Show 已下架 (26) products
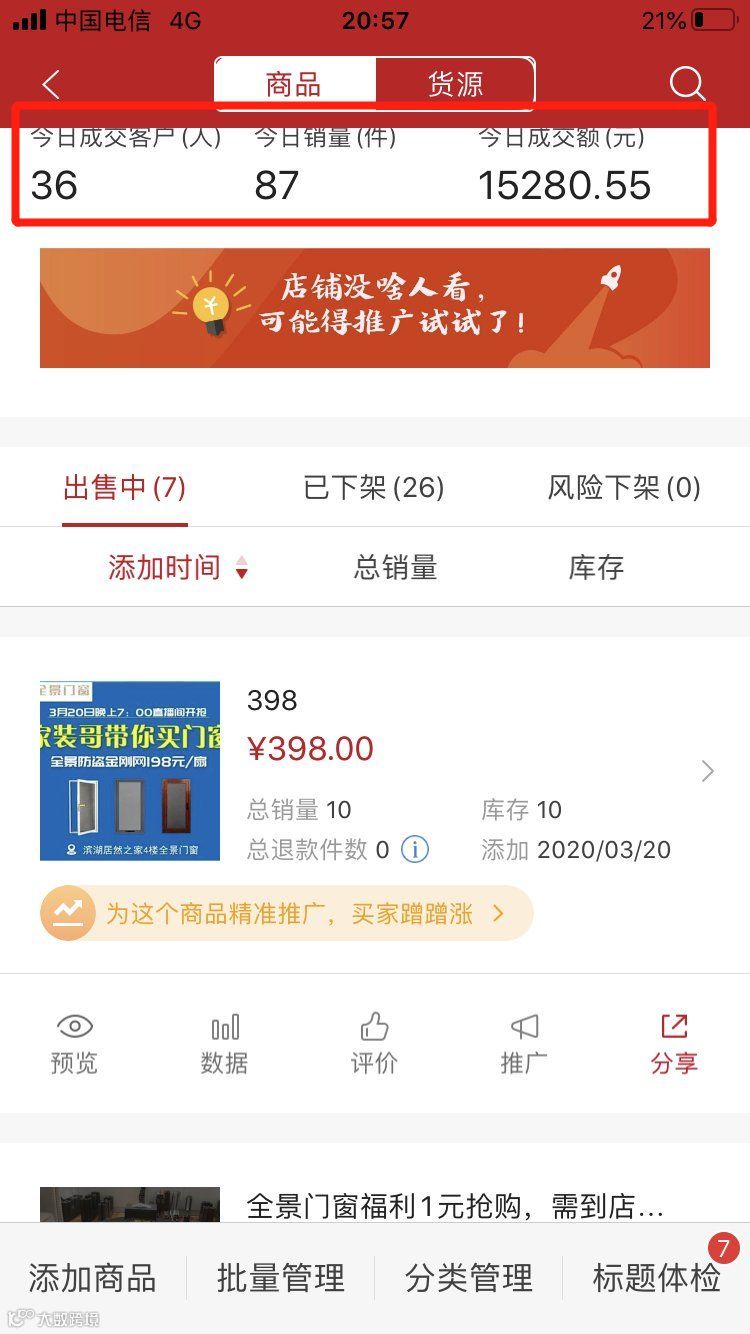 click(374, 488)
